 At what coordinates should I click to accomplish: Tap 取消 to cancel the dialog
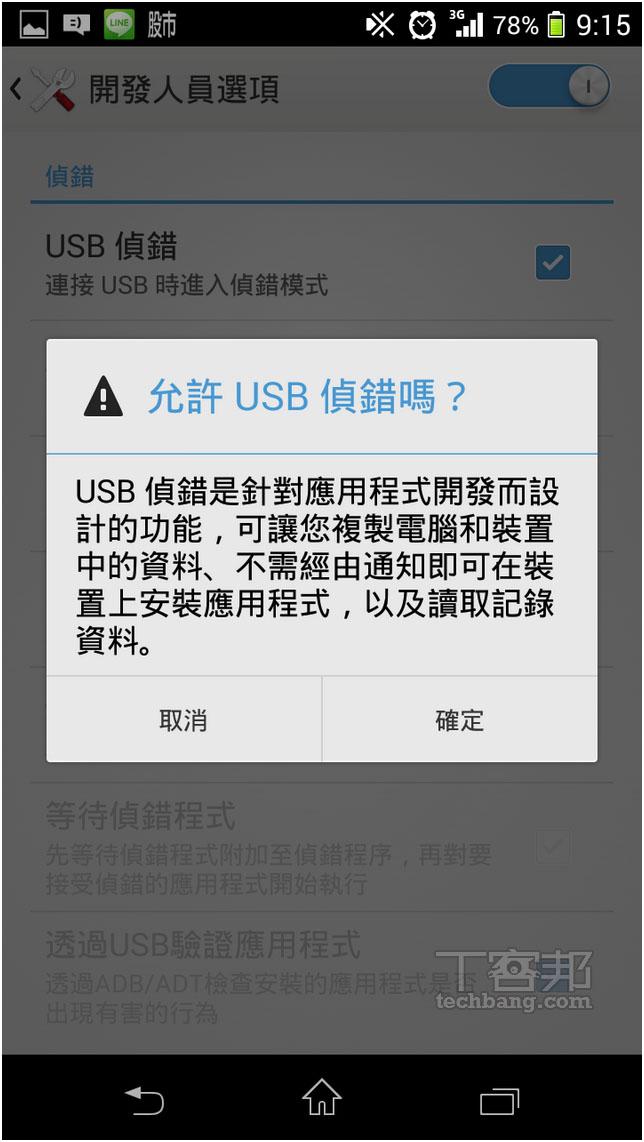pos(184,720)
